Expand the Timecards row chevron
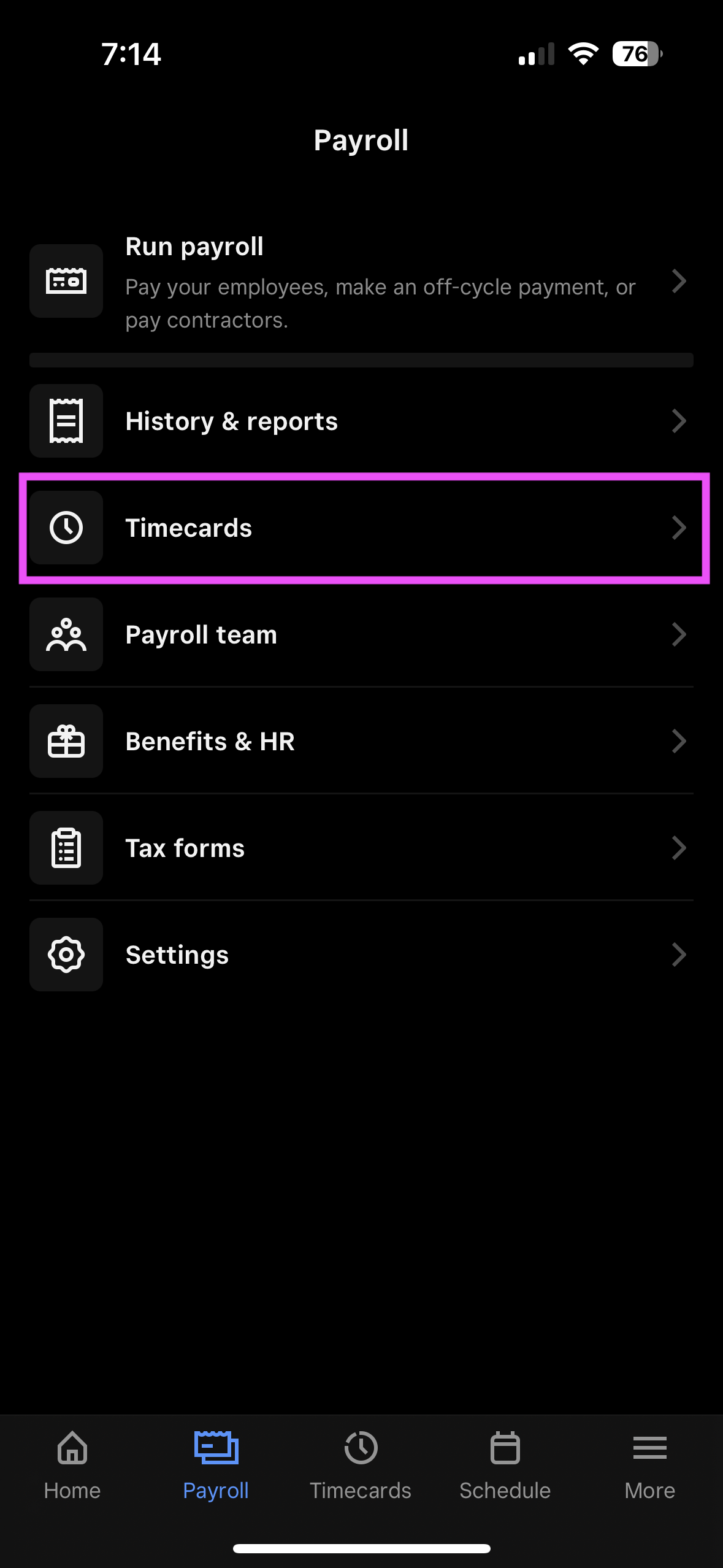 (679, 528)
